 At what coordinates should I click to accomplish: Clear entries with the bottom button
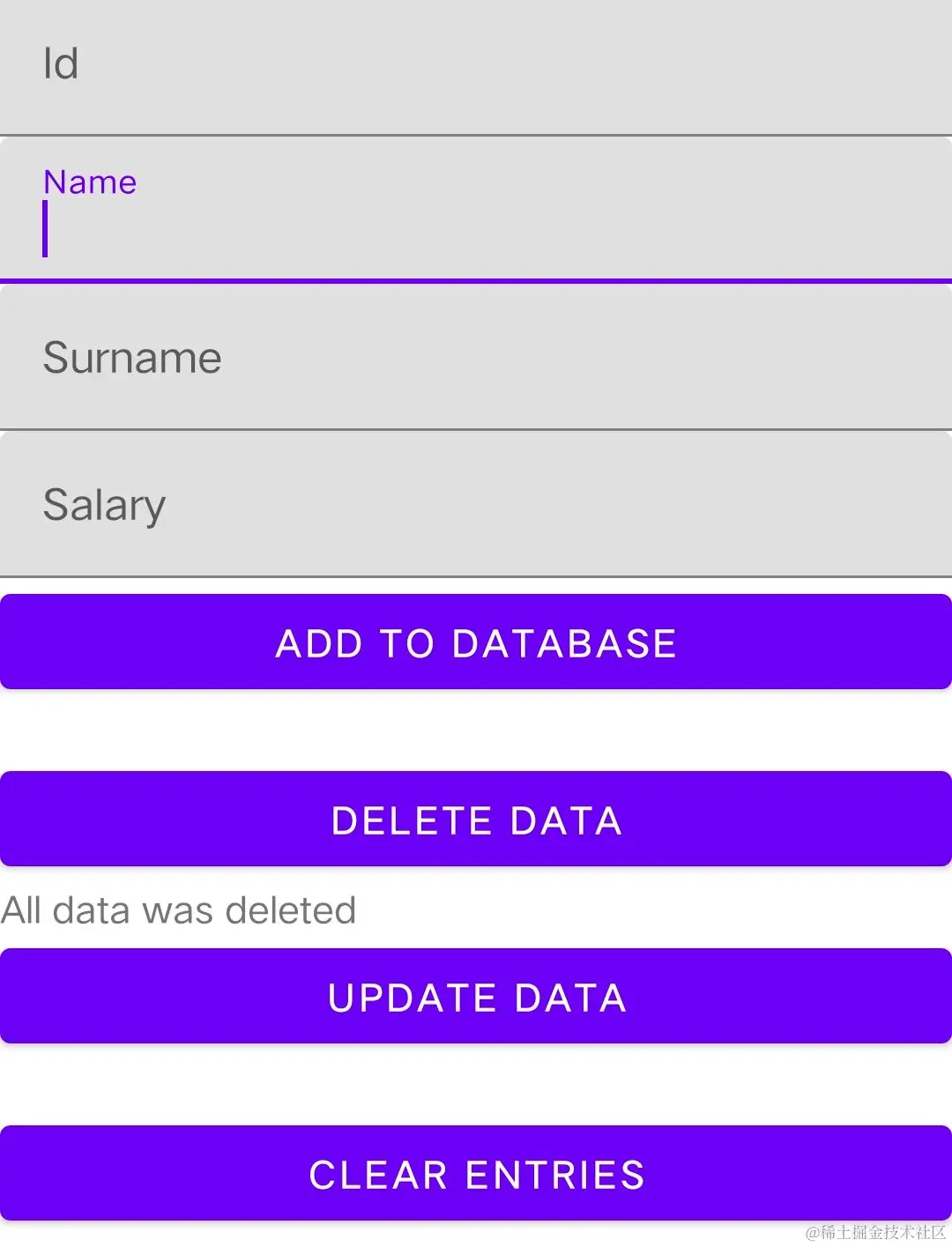pos(476,1174)
